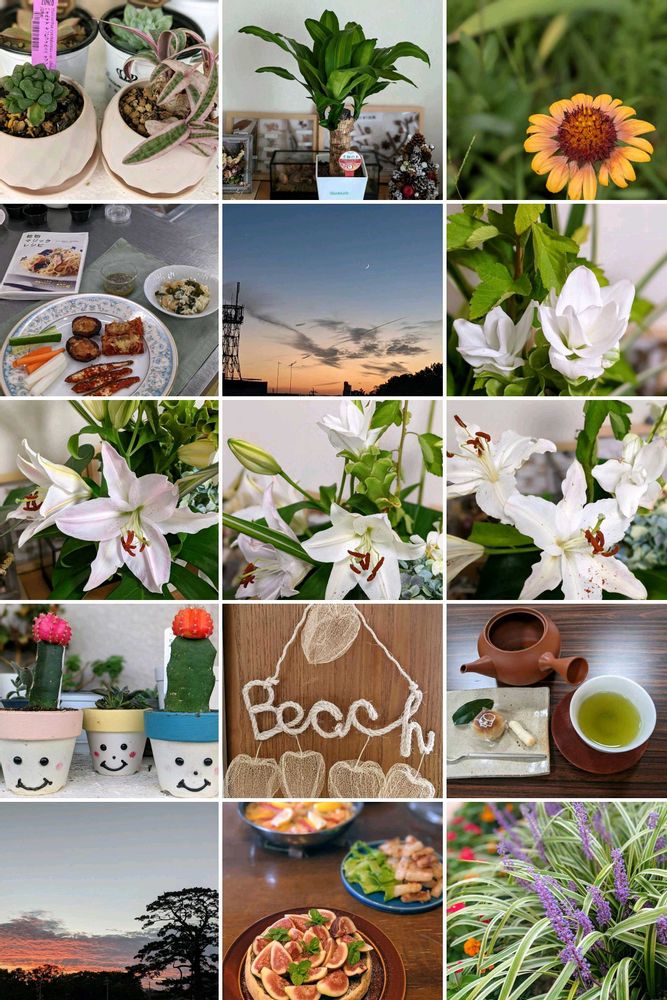Open the white double-petal flowers photo
This screenshot has height=1000, width=667.
557,300
